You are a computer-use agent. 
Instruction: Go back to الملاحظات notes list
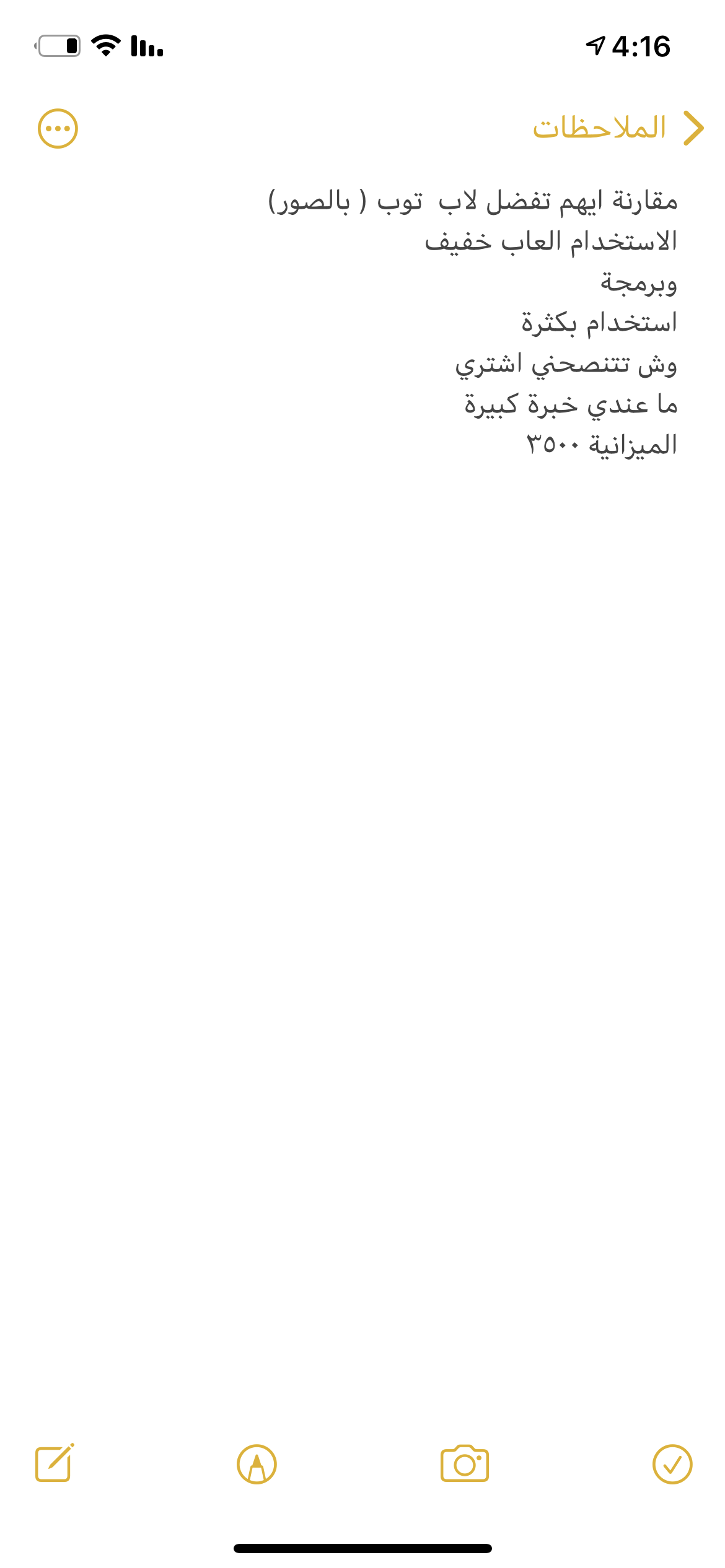[x=618, y=128]
